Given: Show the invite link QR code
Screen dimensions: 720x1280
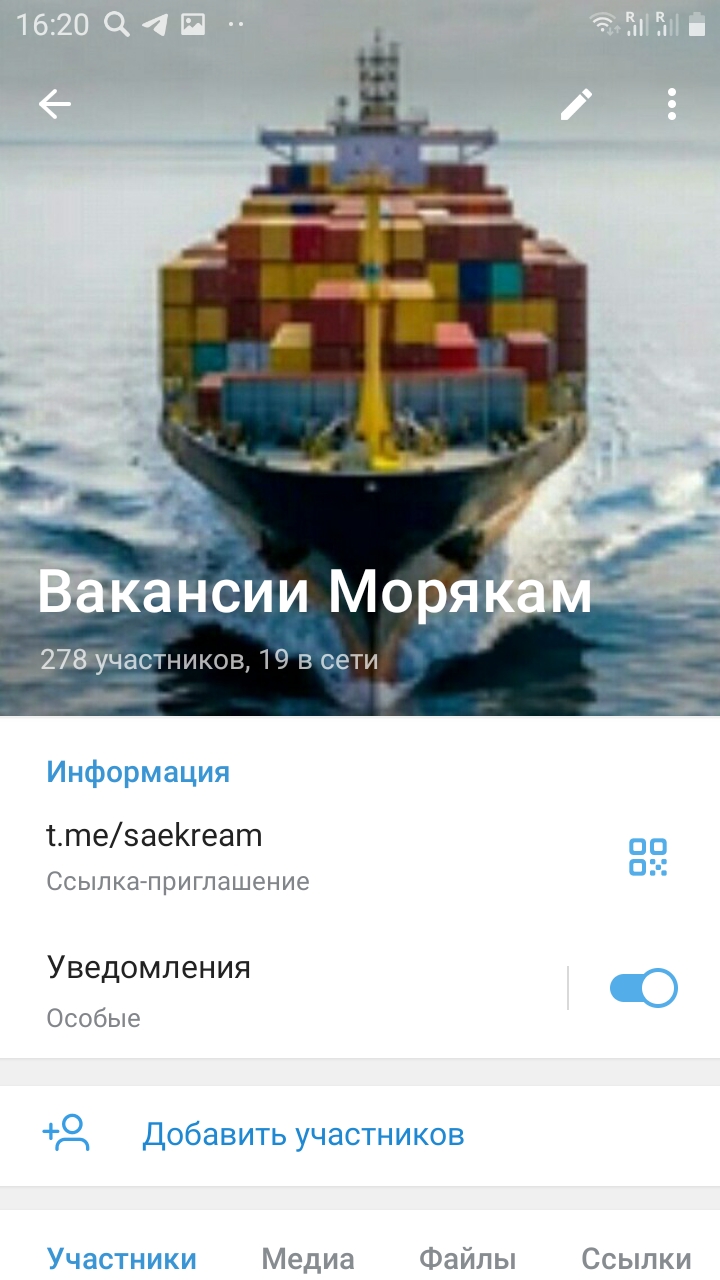Looking at the screenshot, I should pos(647,857).
